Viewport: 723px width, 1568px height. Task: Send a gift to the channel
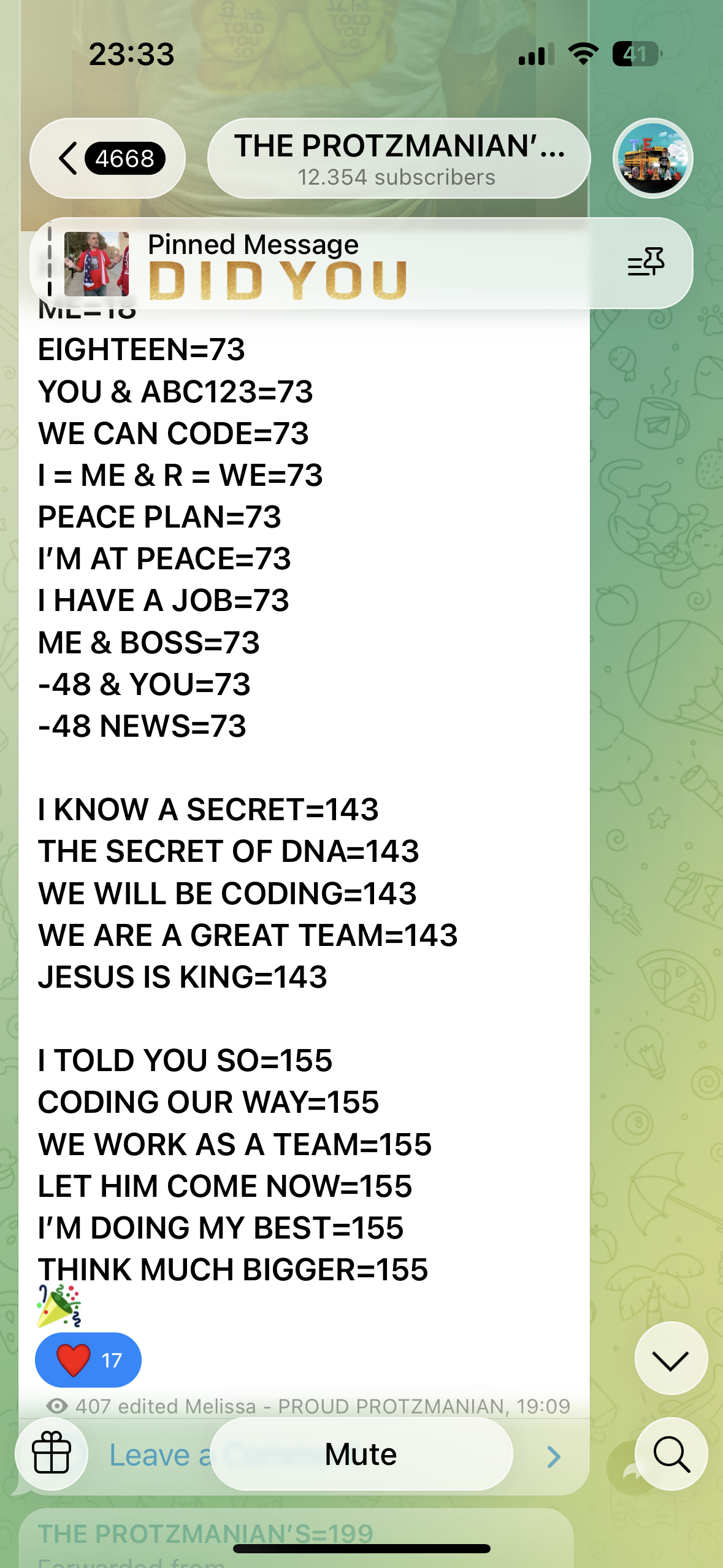click(x=52, y=1453)
